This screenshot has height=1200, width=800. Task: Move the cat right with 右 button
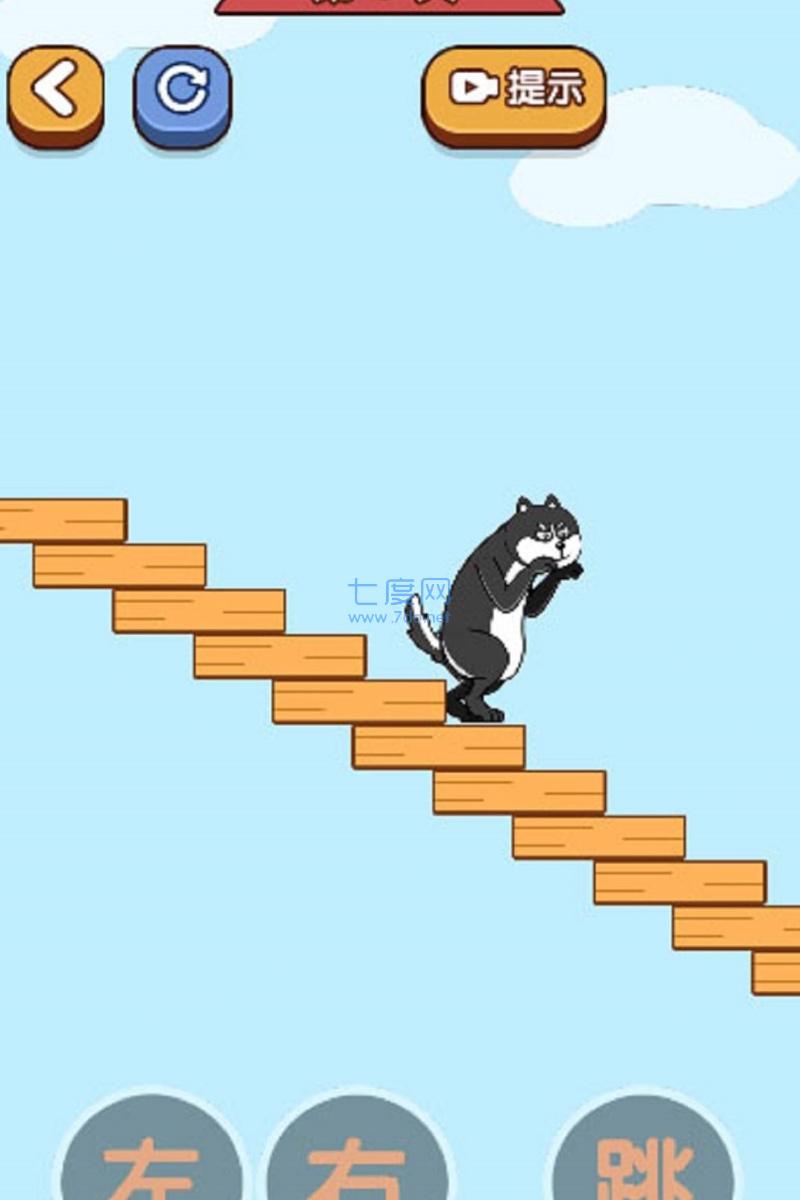(358, 1148)
